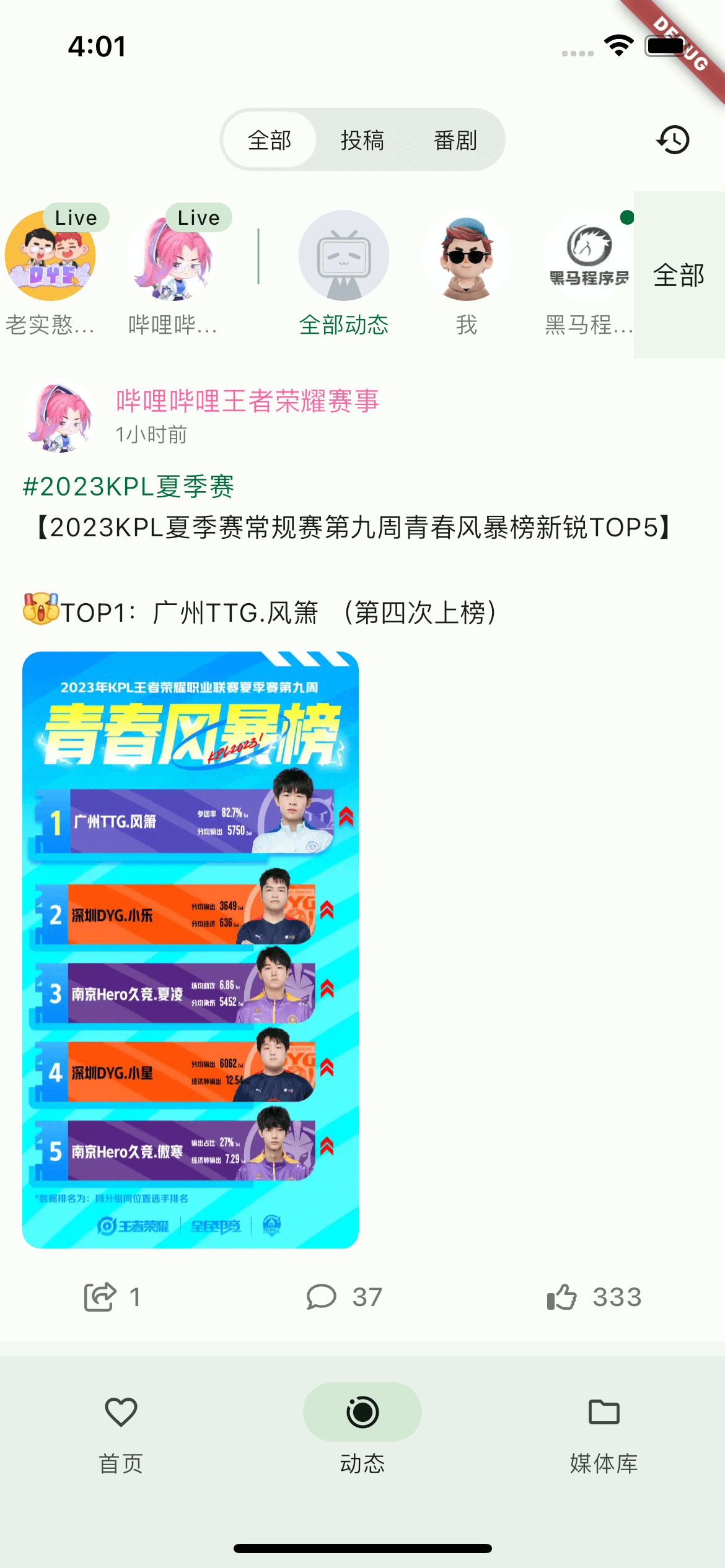Screen dimensions: 725x1568
Task: Open the 我 avatar
Action: pos(467,256)
